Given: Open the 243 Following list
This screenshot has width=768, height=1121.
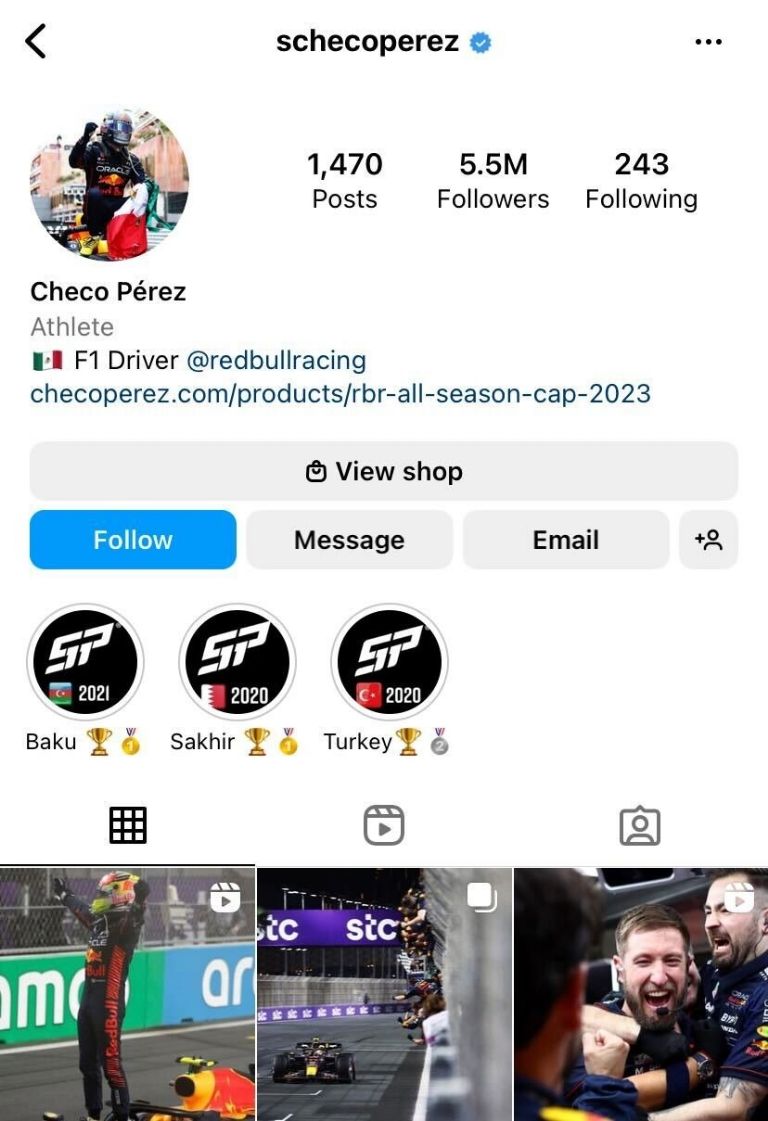Looking at the screenshot, I should coord(641,181).
